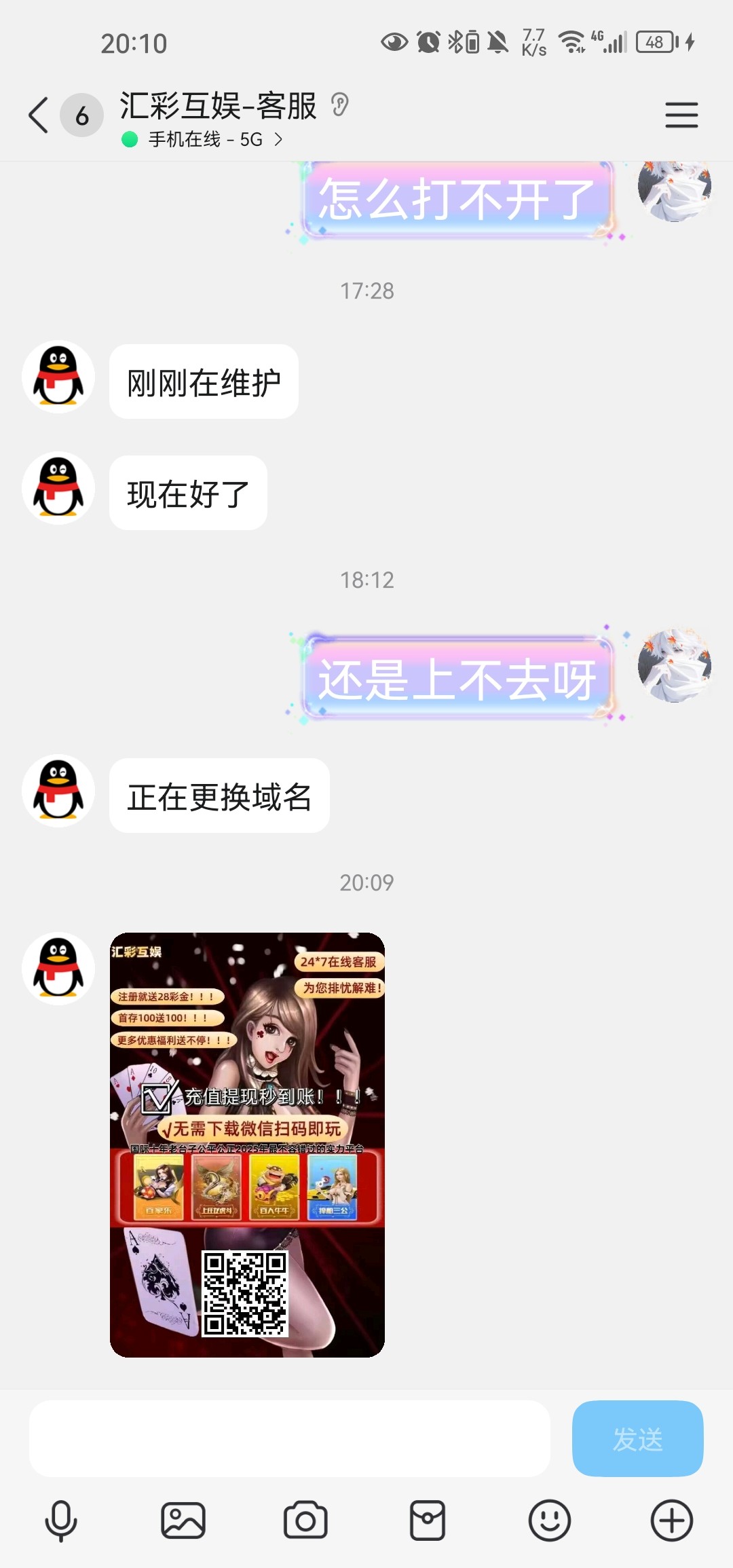
Task: Record a voice message with the microphone
Action: click(x=61, y=1520)
